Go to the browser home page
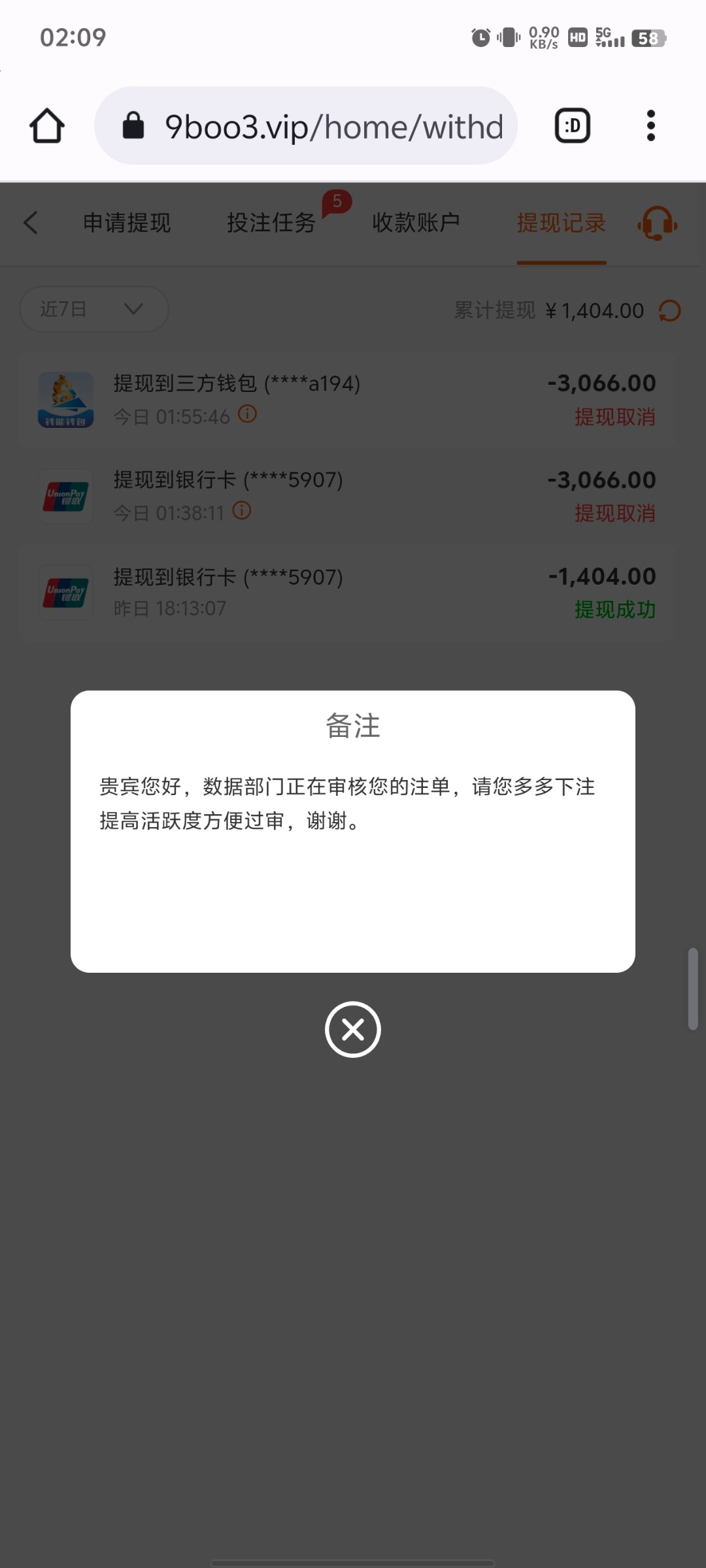This screenshot has width=706, height=1568. coord(47,125)
